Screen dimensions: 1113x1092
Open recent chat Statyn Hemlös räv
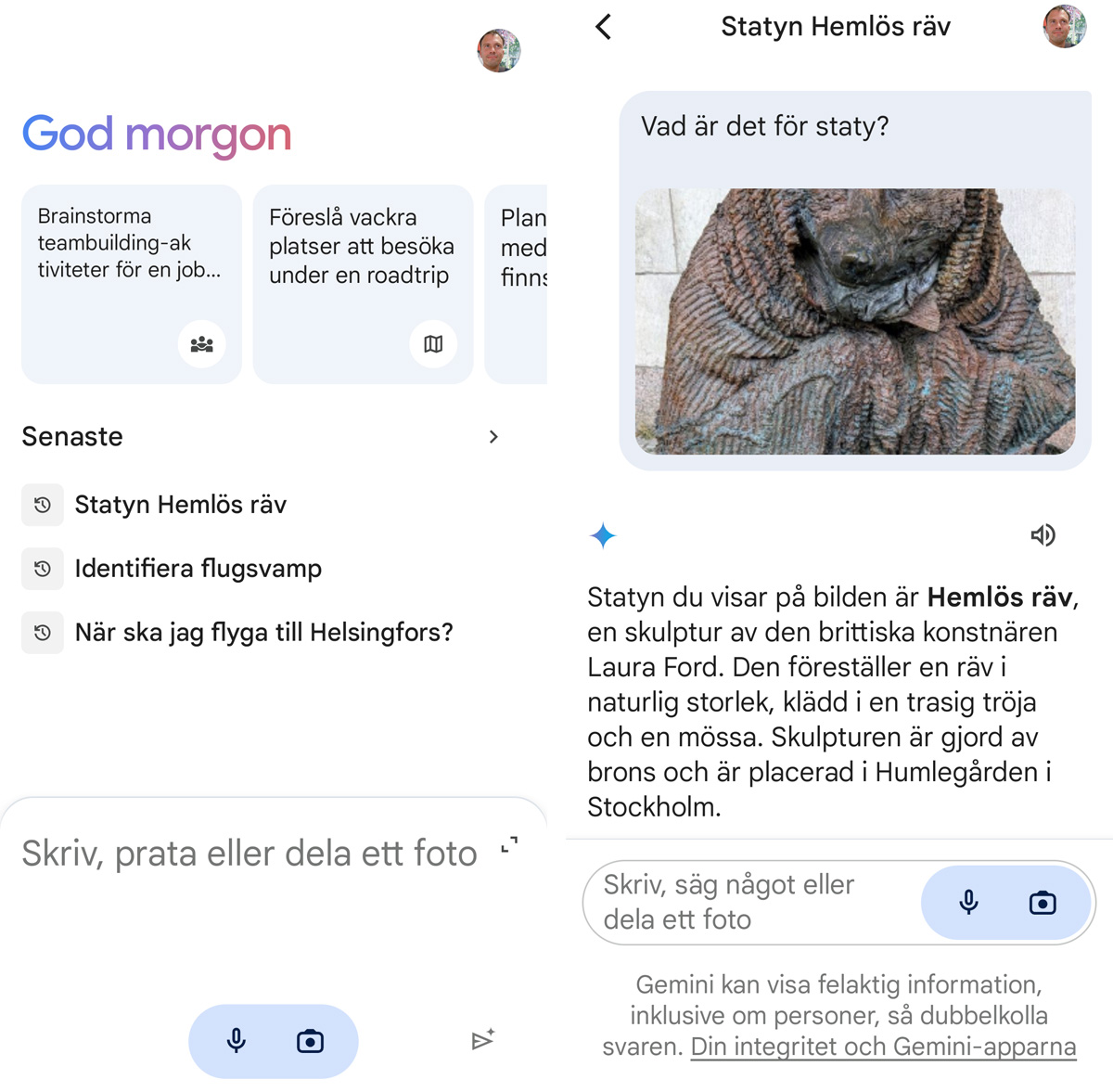[180, 505]
